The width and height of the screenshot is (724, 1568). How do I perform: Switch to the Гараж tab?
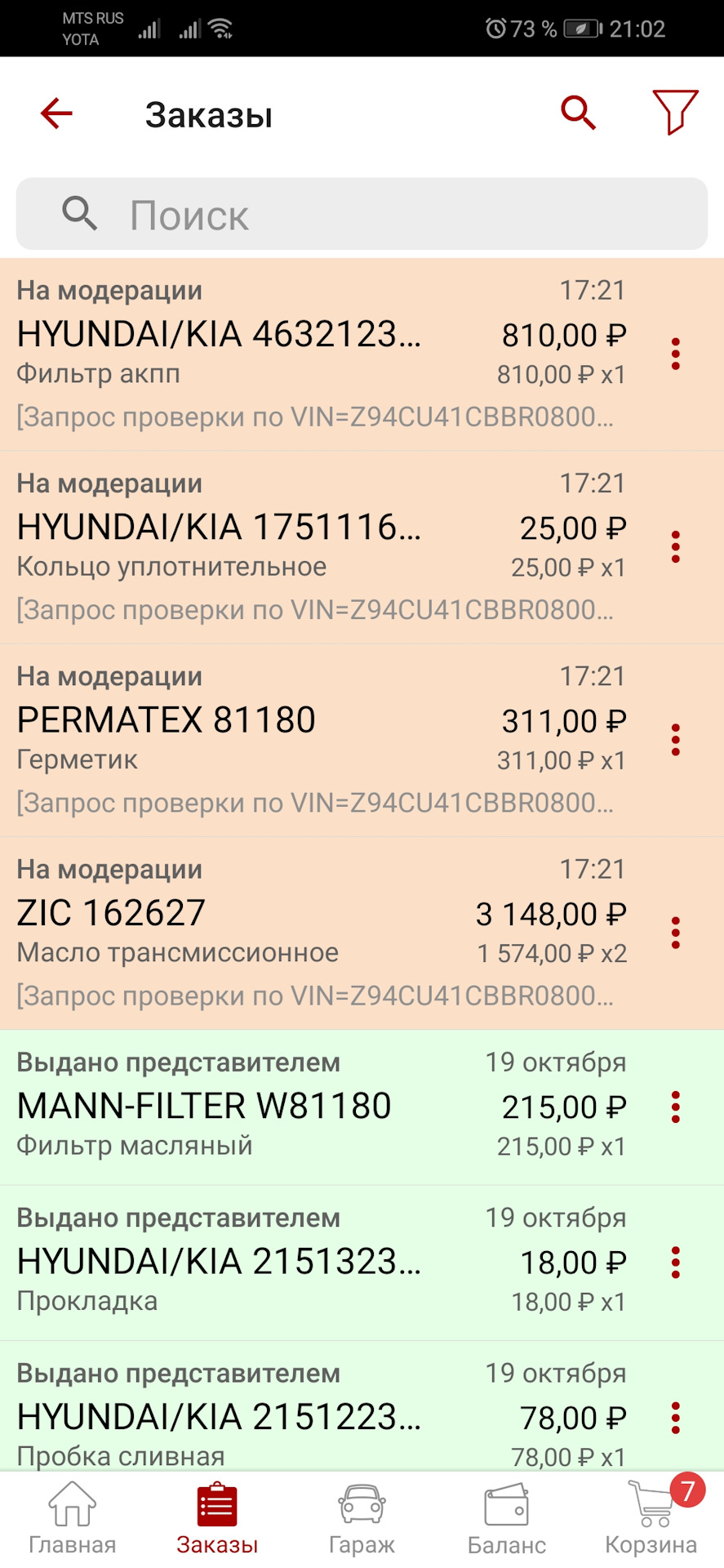pos(362,1519)
